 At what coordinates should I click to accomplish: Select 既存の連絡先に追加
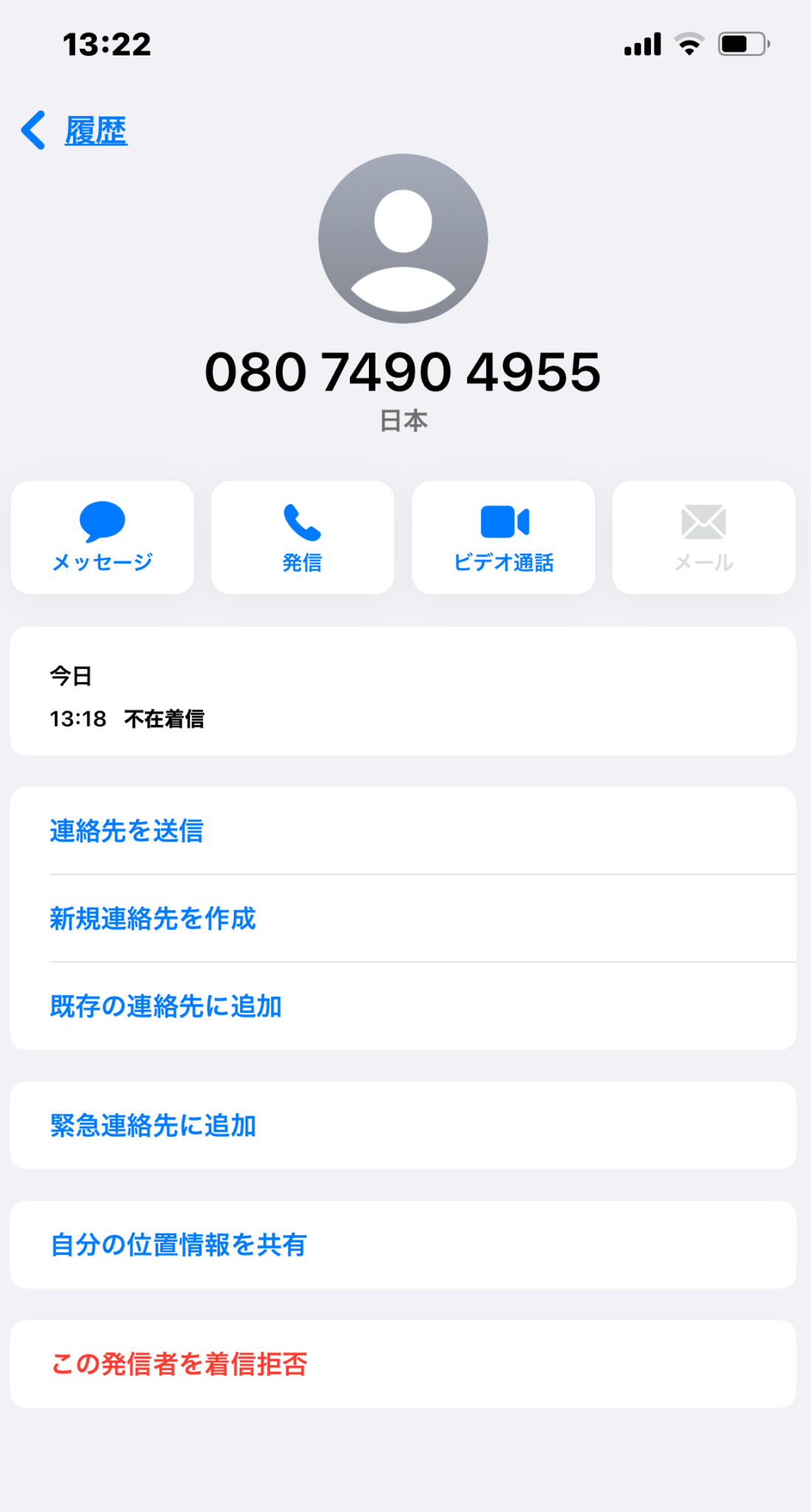[x=165, y=1006]
